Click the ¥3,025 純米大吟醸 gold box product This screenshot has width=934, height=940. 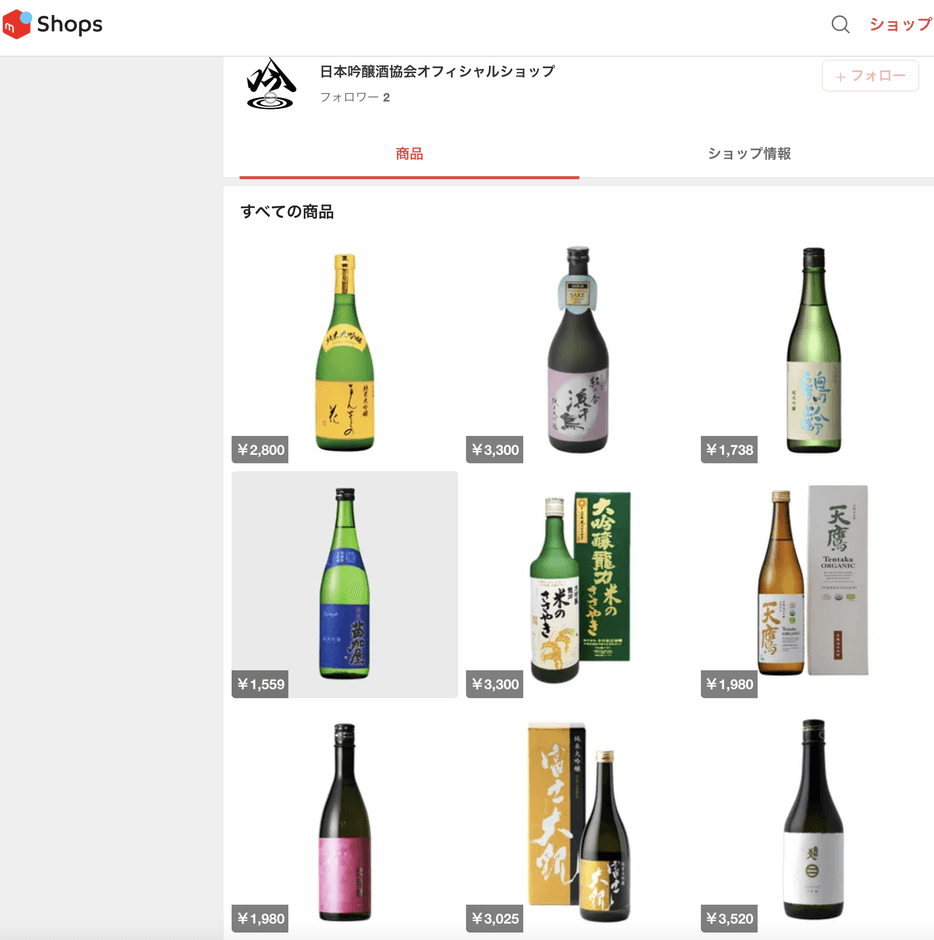[x=578, y=820]
